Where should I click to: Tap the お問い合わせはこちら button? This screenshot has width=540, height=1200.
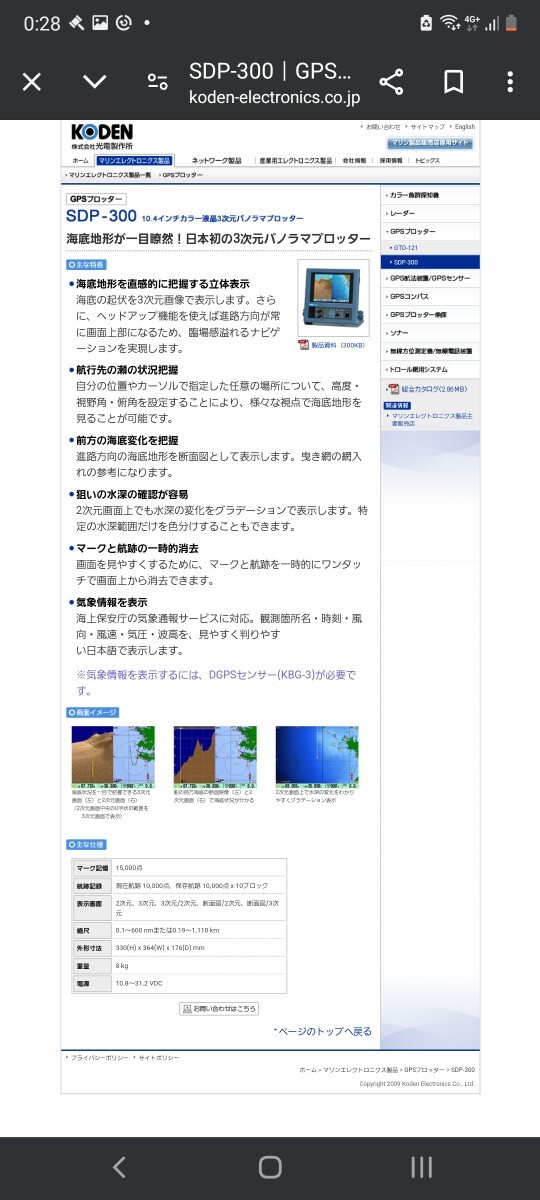coord(219,1009)
